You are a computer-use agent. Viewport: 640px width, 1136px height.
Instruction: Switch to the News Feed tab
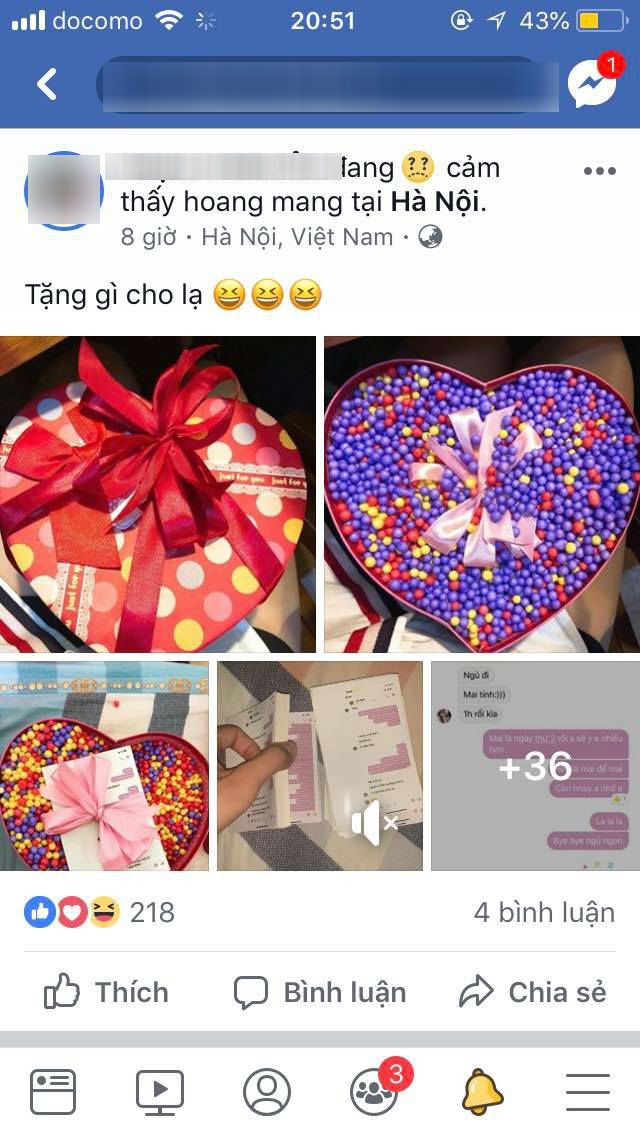point(53,1092)
